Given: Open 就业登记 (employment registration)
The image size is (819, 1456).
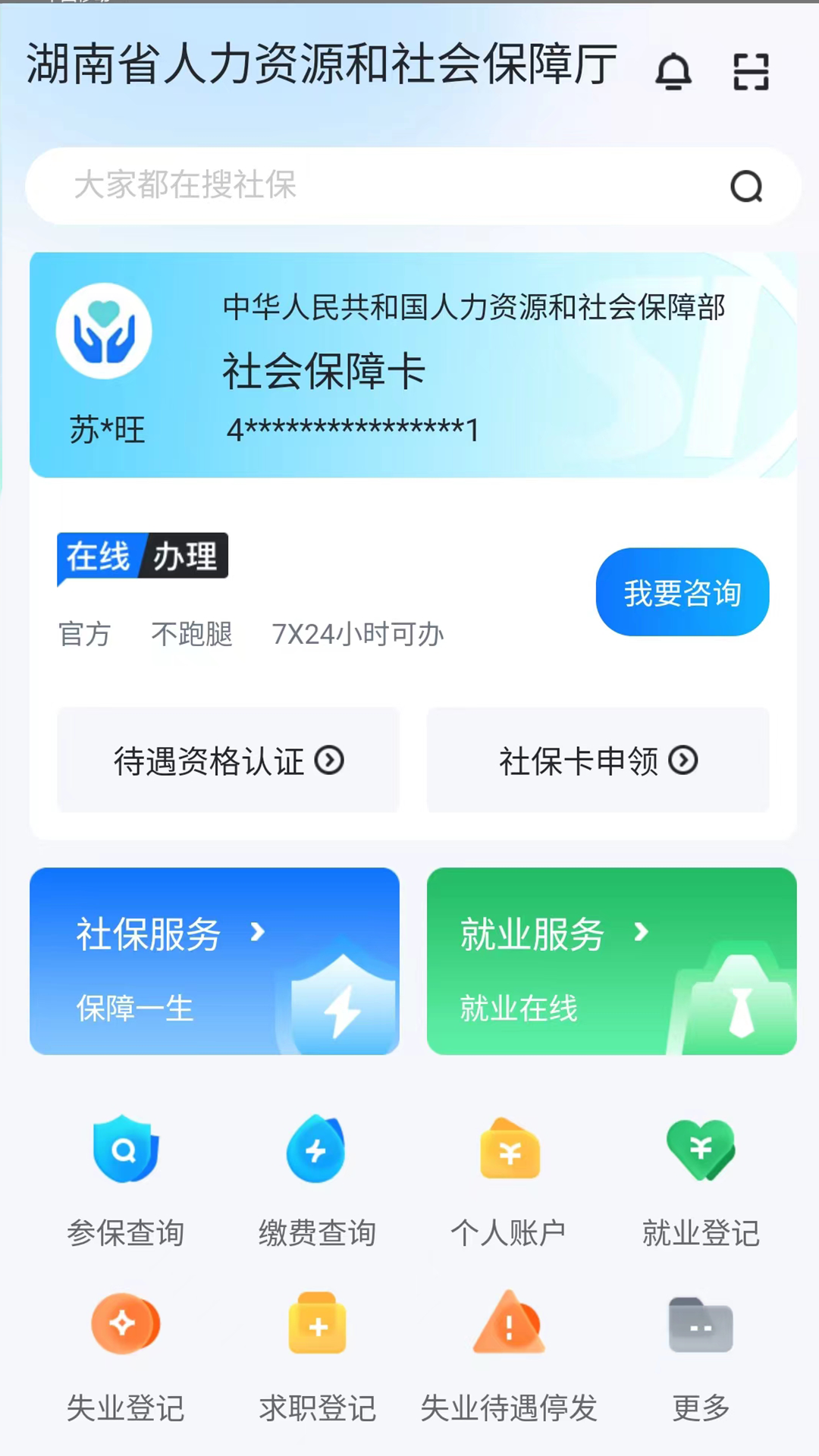Looking at the screenshot, I should point(700,1179).
